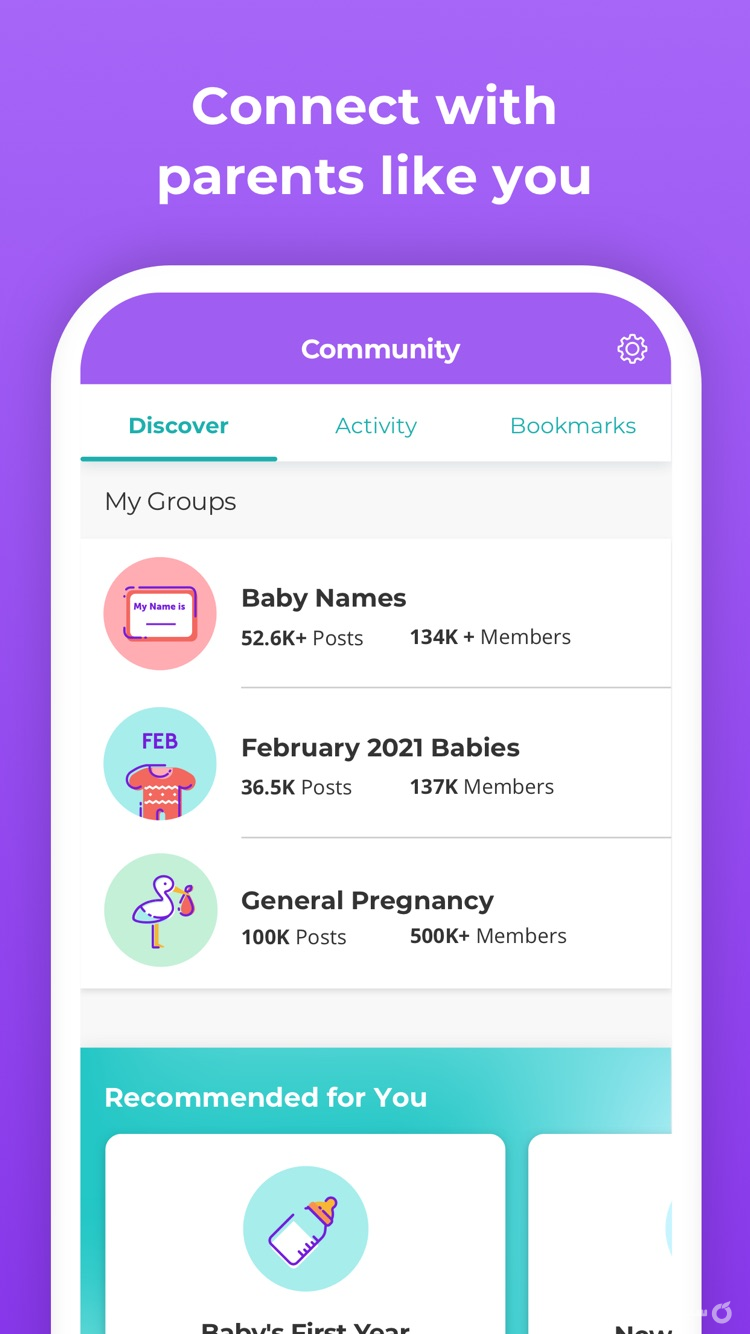Screen dimensions: 750x1334
Task: Tap the Community title in the header
Action: (380, 349)
